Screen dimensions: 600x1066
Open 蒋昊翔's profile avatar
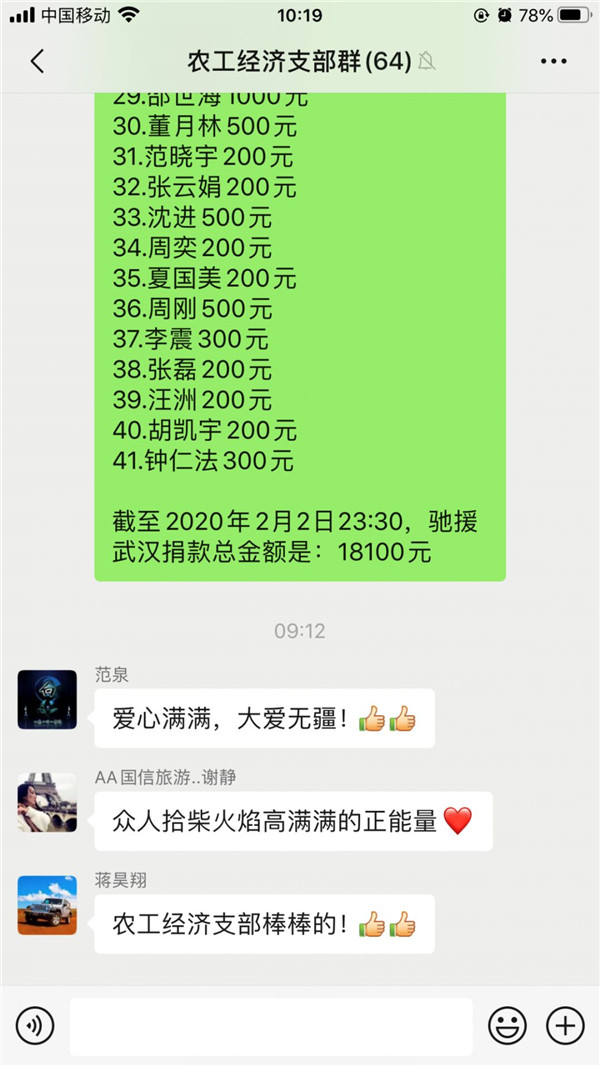pos(47,905)
